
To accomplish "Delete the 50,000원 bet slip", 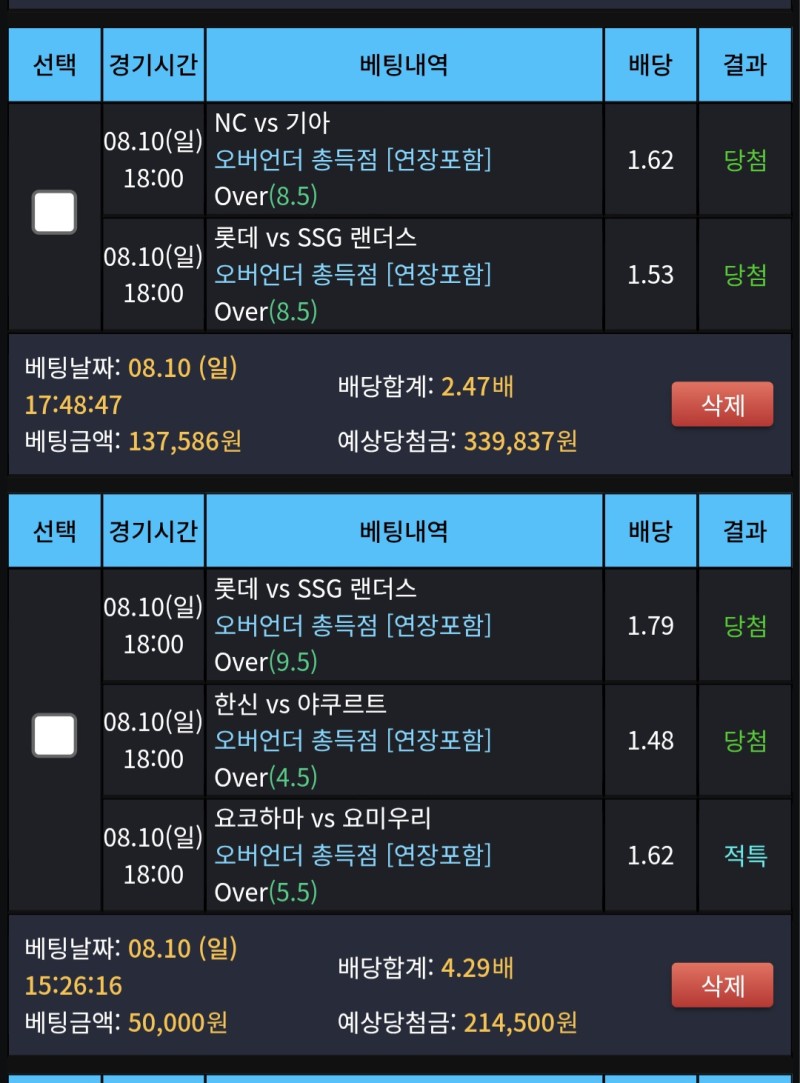I will click(x=722, y=986).
